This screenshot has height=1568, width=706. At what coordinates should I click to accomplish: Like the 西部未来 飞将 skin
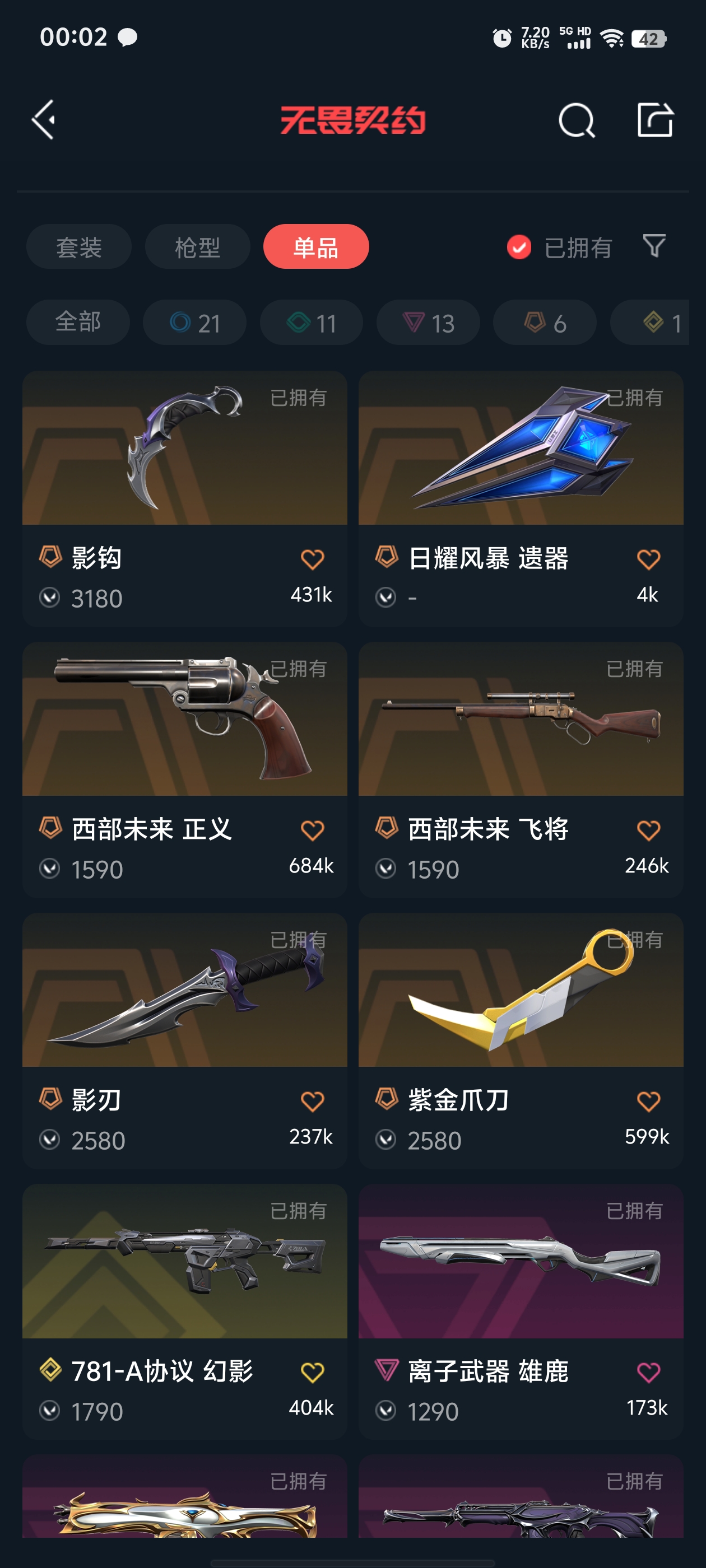(x=648, y=830)
